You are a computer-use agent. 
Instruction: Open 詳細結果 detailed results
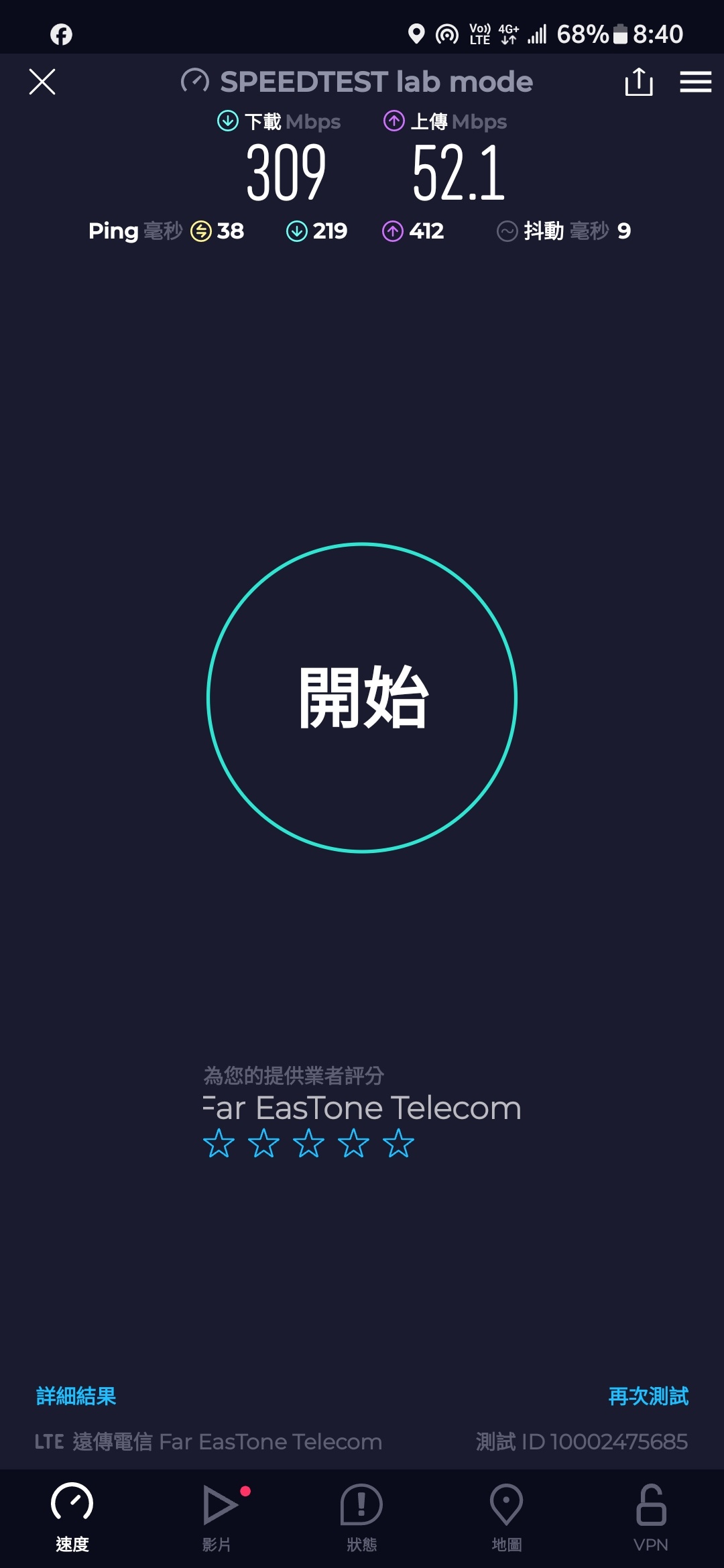[76, 1396]
